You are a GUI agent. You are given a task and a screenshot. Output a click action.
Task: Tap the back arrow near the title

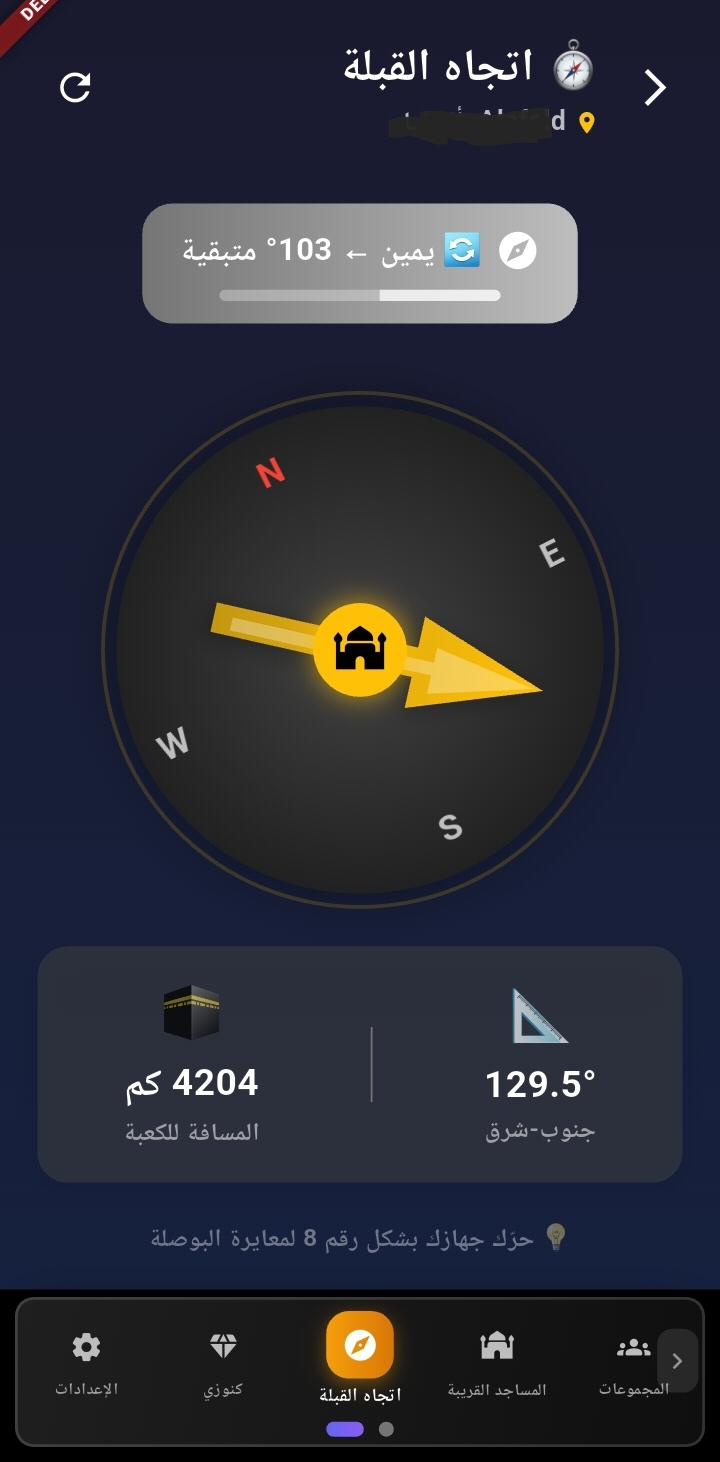tap(655, 87)
